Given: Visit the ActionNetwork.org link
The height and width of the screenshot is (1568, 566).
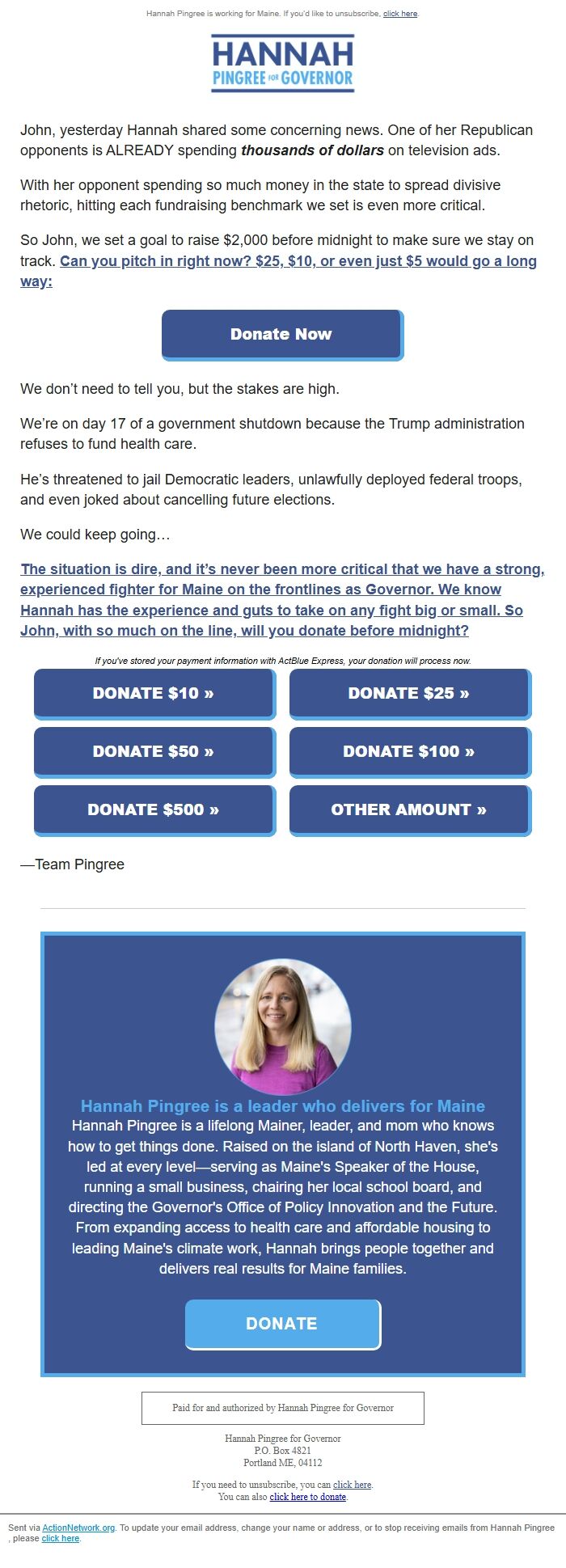Looking at the screenshot, I should click(78, 1528).
